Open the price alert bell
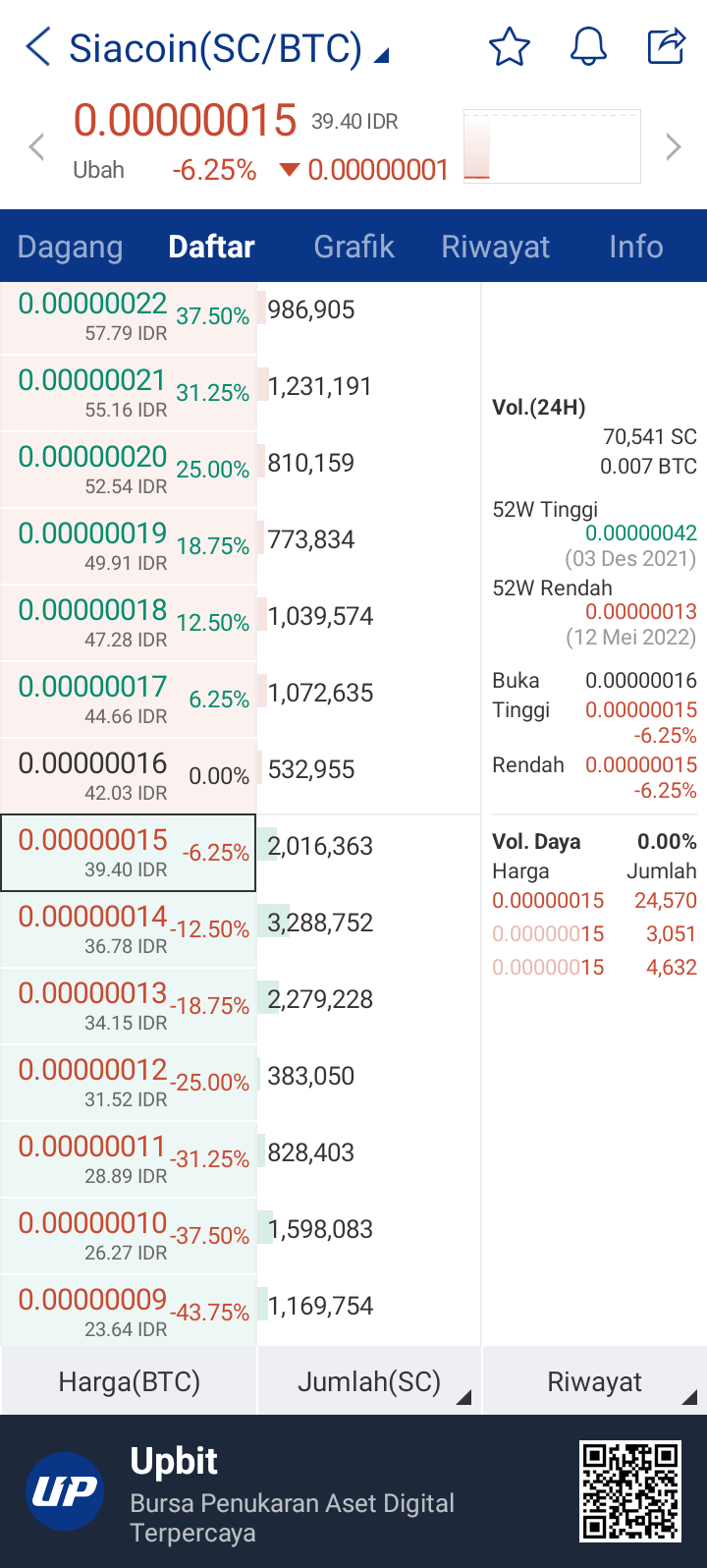This screenshot has width=707, height=1568. click(588, 47)
